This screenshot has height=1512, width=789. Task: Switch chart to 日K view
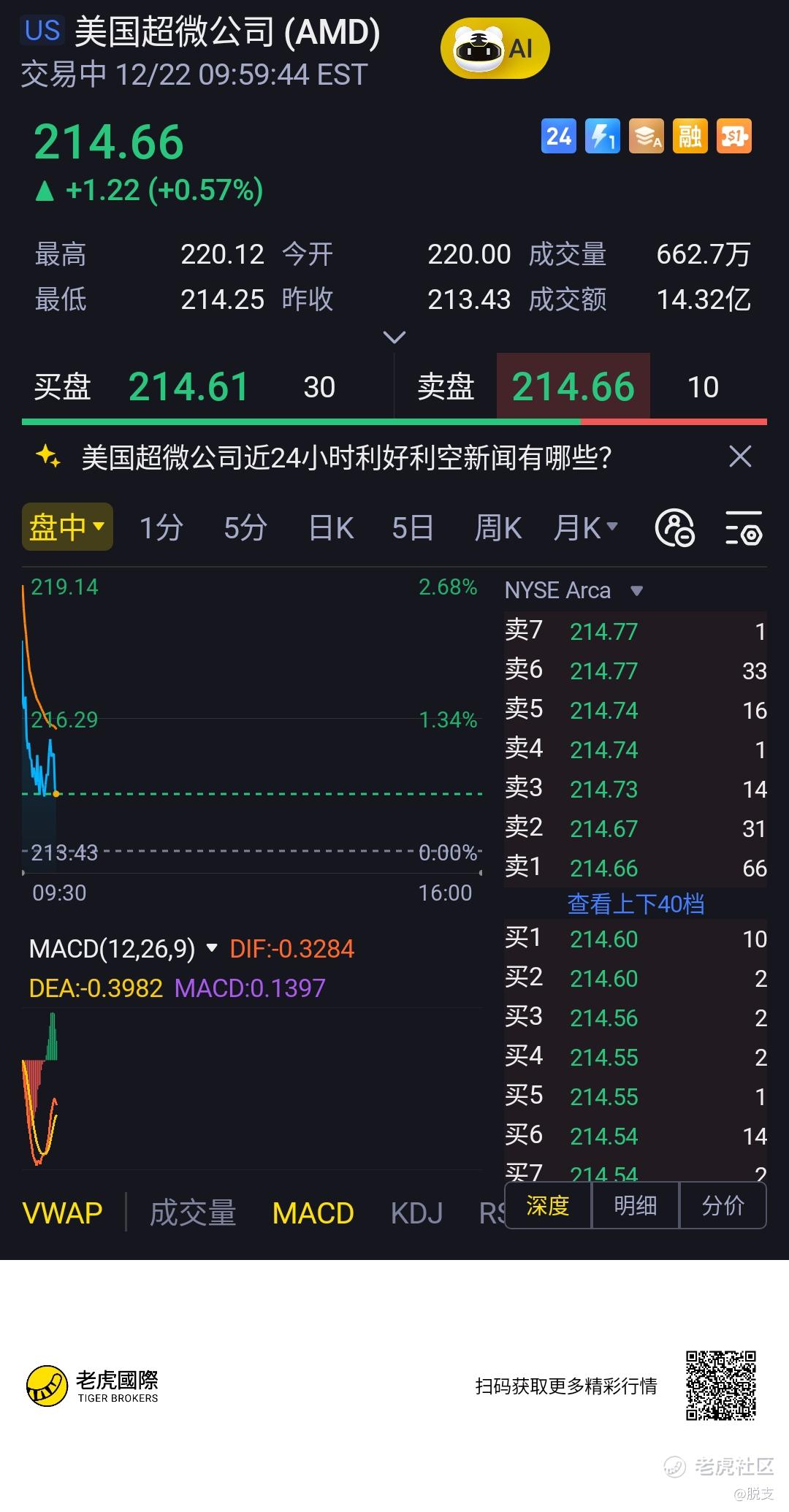coord(331,527)
